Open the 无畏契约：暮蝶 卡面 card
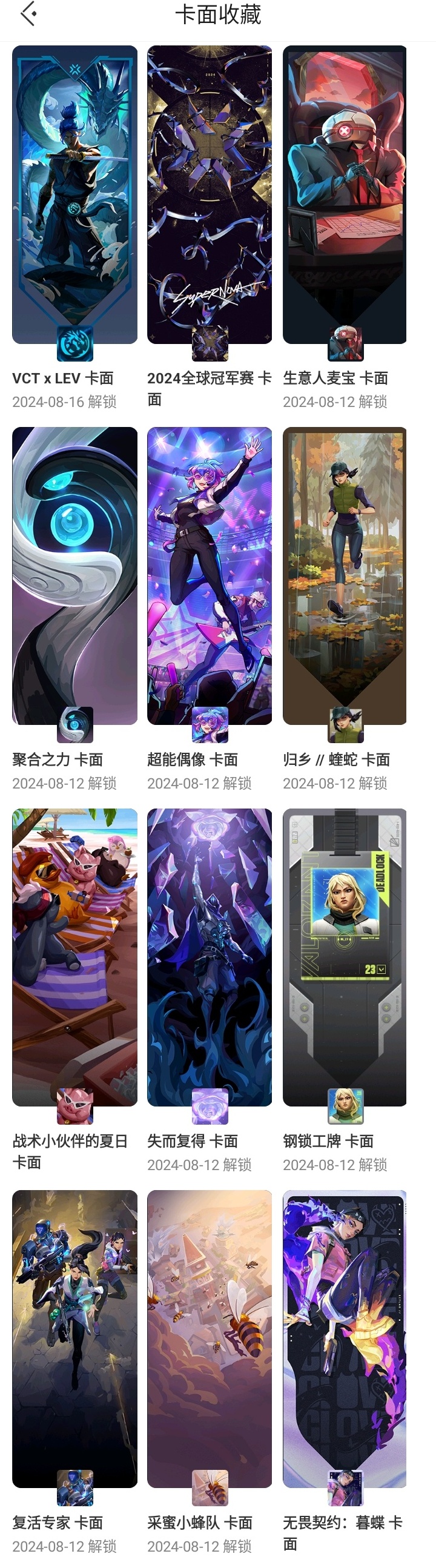This screenshot has height=1568, width=436. point(345,1338)
